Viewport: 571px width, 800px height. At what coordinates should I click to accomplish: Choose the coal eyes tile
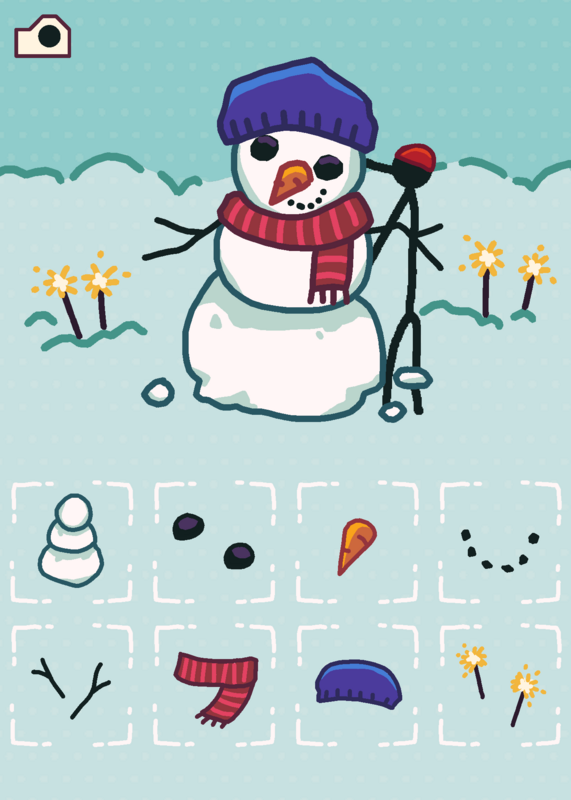point(214,542)
